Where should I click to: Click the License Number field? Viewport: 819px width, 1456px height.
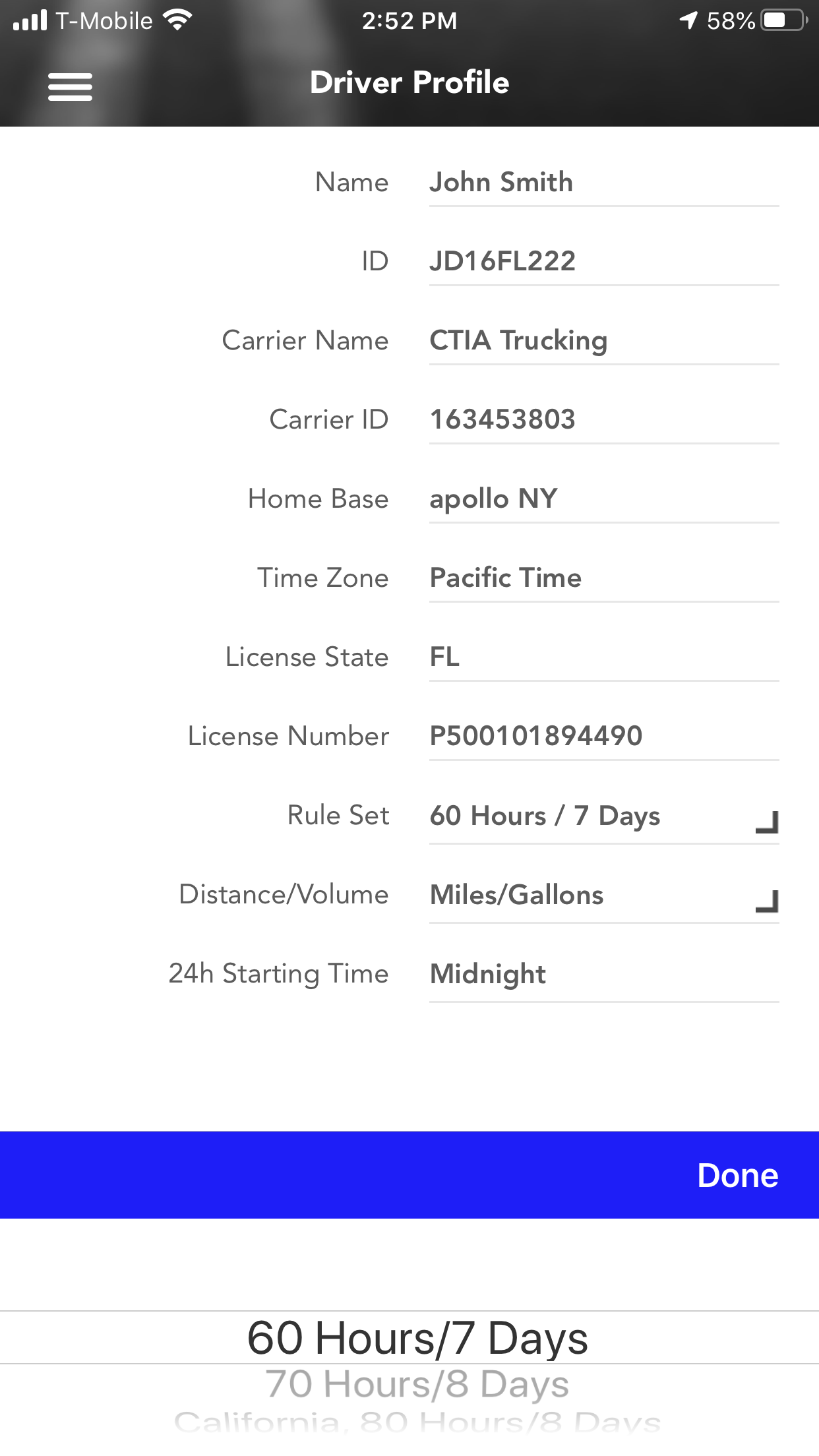[x=603, y=736]
